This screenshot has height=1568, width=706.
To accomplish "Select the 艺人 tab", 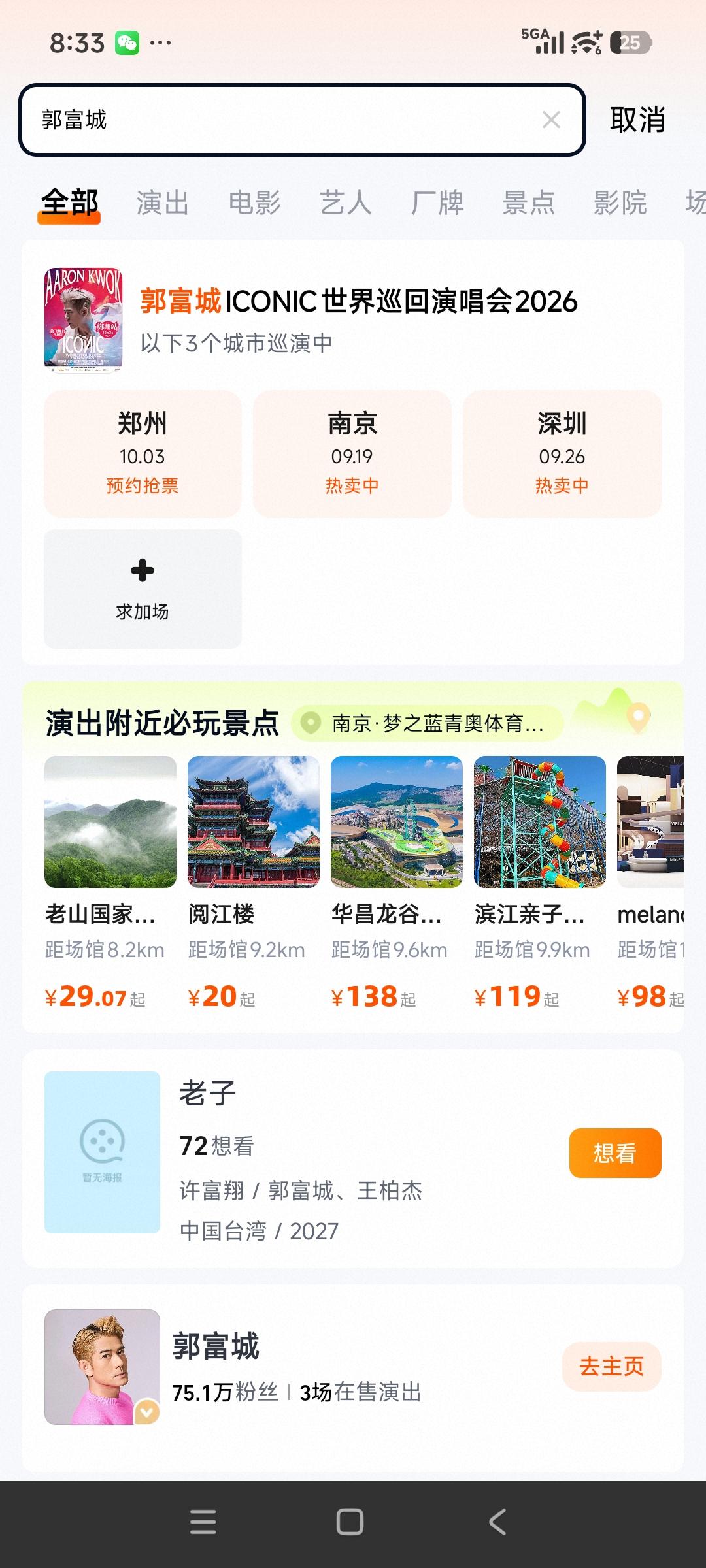I will coord(346,203).
